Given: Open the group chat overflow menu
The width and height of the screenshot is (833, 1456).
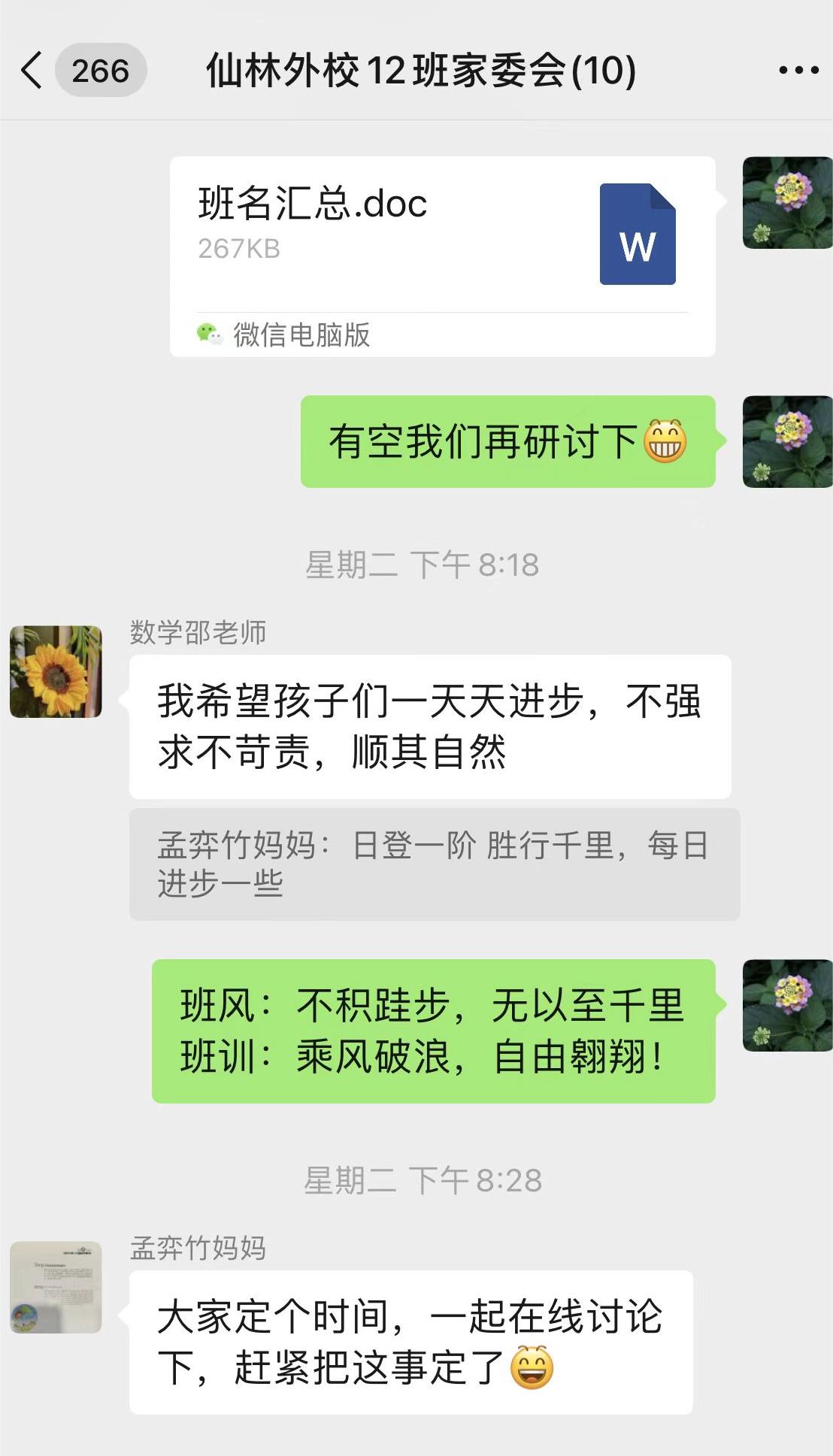Looking at the screenshot, I should tap(798, 71).
